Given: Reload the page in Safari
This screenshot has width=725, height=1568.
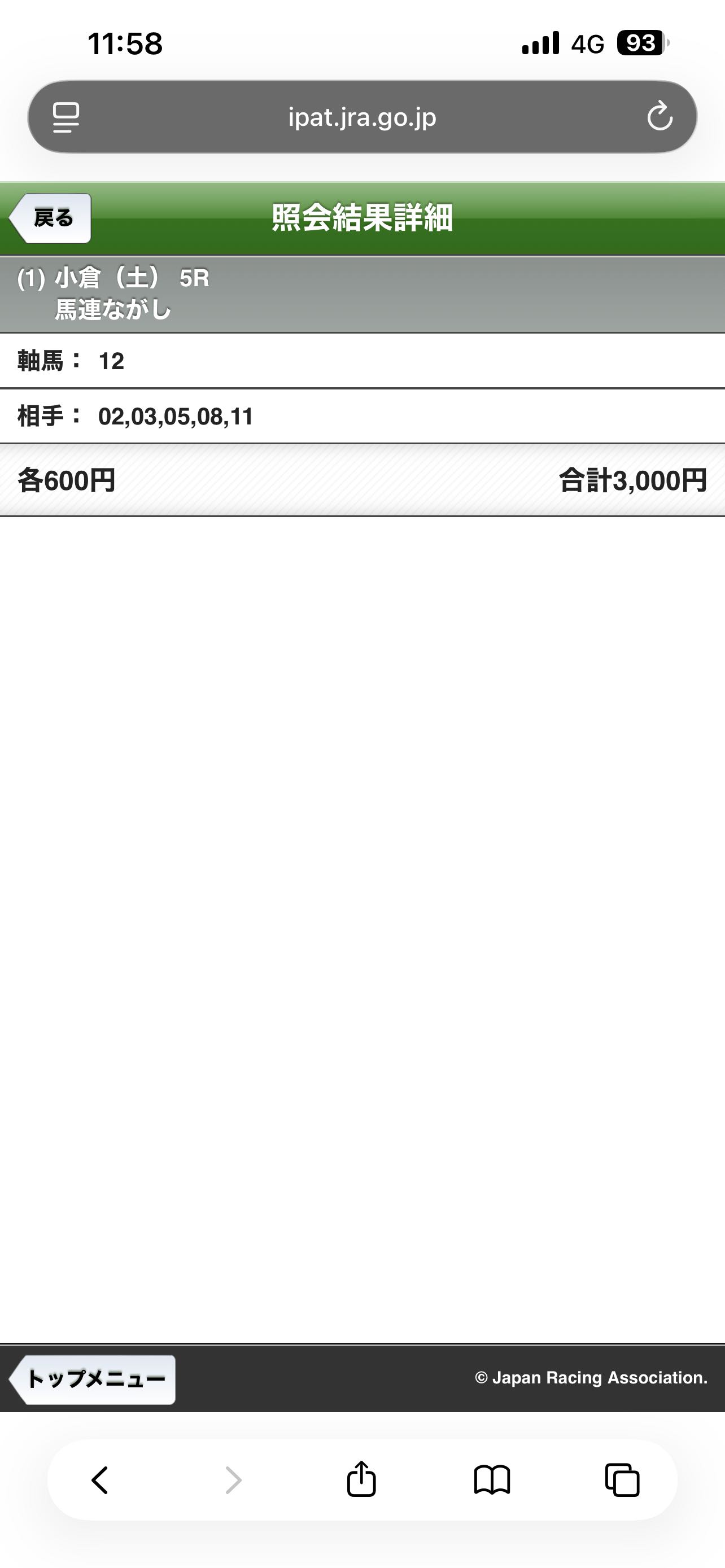Looking at the screenshot, I should coord(660,116).
